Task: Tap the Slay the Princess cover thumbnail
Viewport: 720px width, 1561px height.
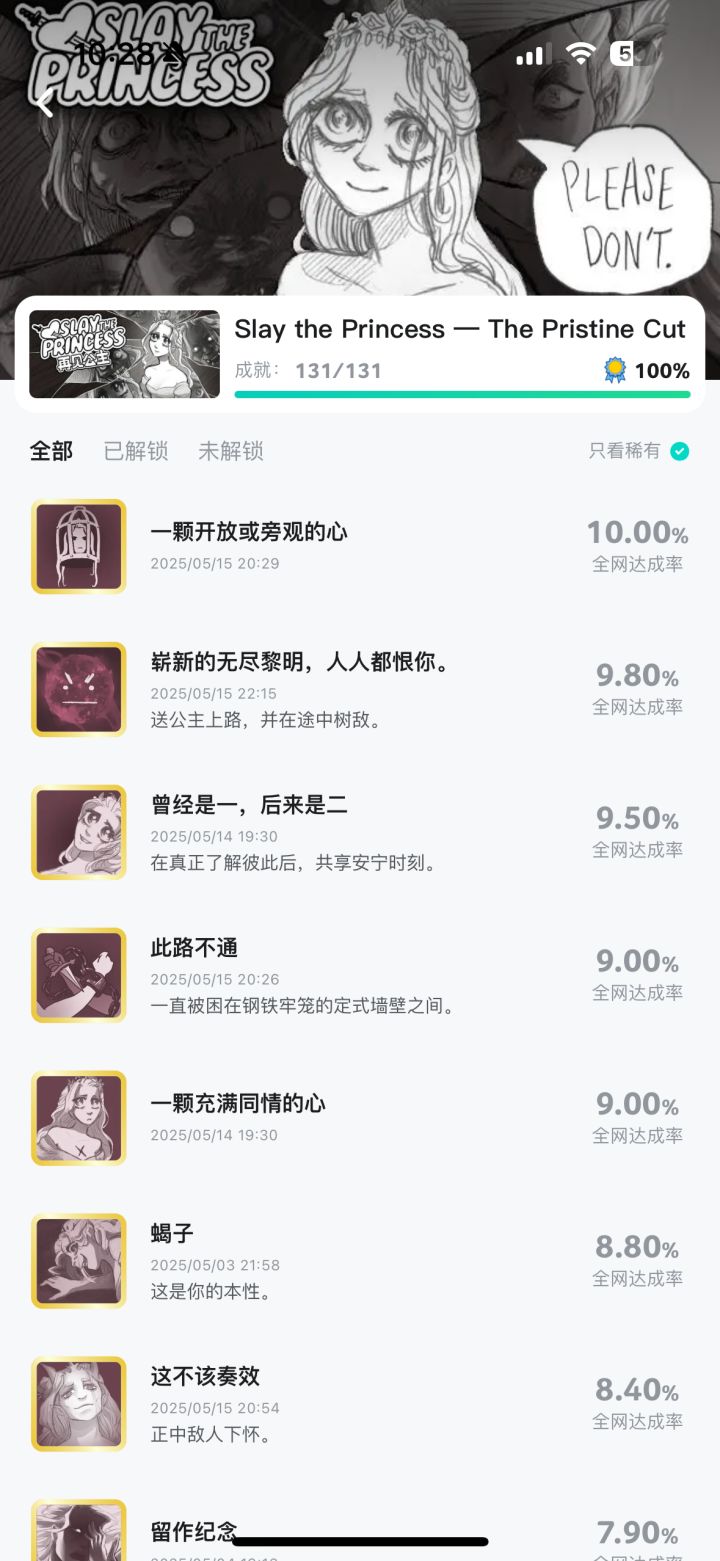Action: (x=124, y=354)
